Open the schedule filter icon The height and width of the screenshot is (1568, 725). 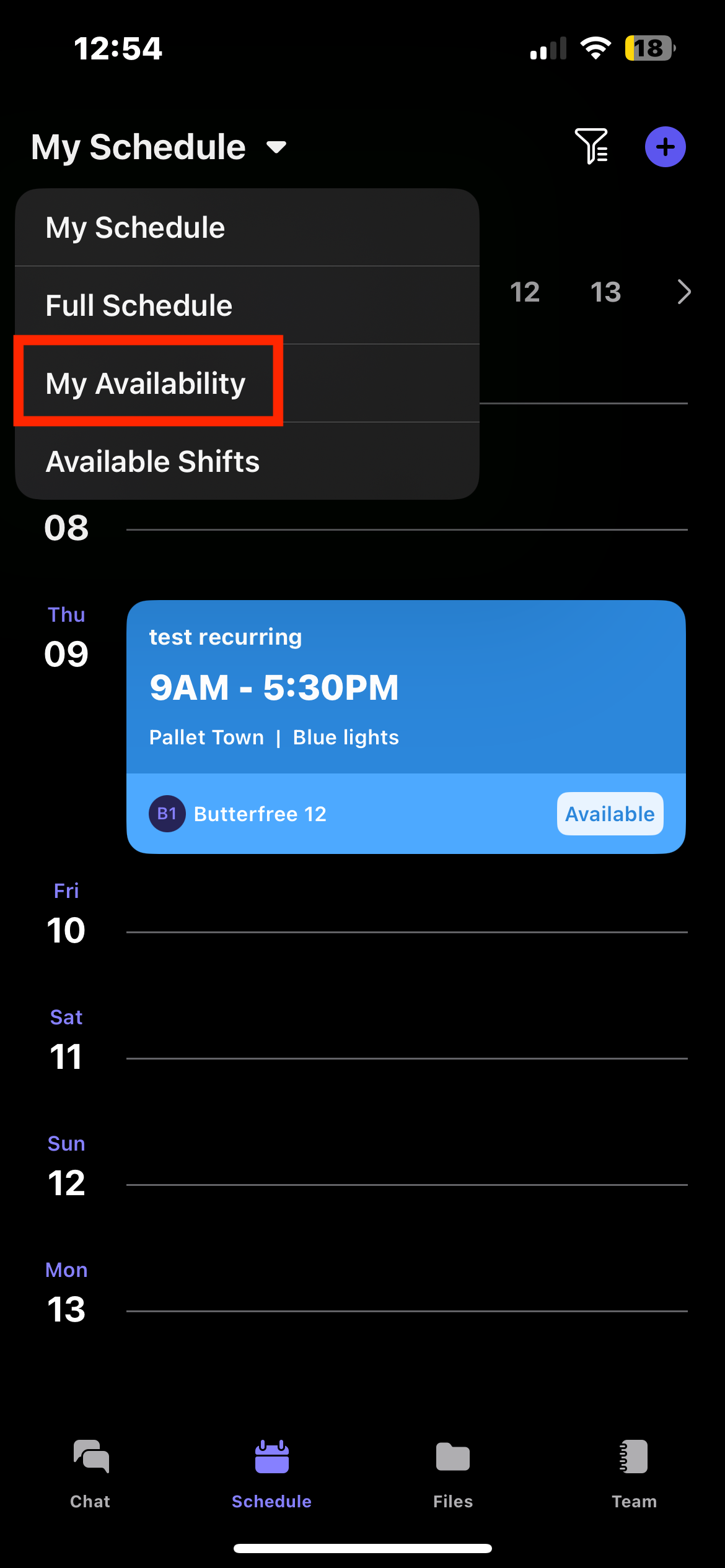point(592,147)
